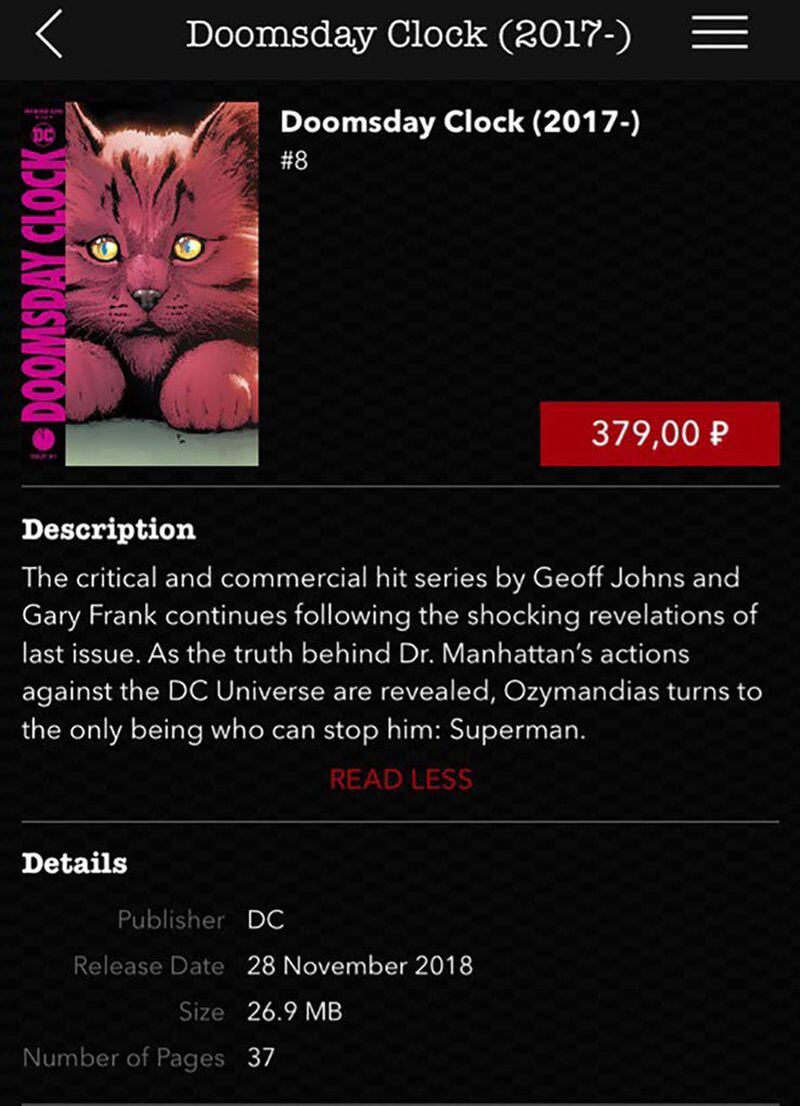Collapse the description with READ LESS
Viewport: 800px width, 1106px height.
(x=400, y=779)
